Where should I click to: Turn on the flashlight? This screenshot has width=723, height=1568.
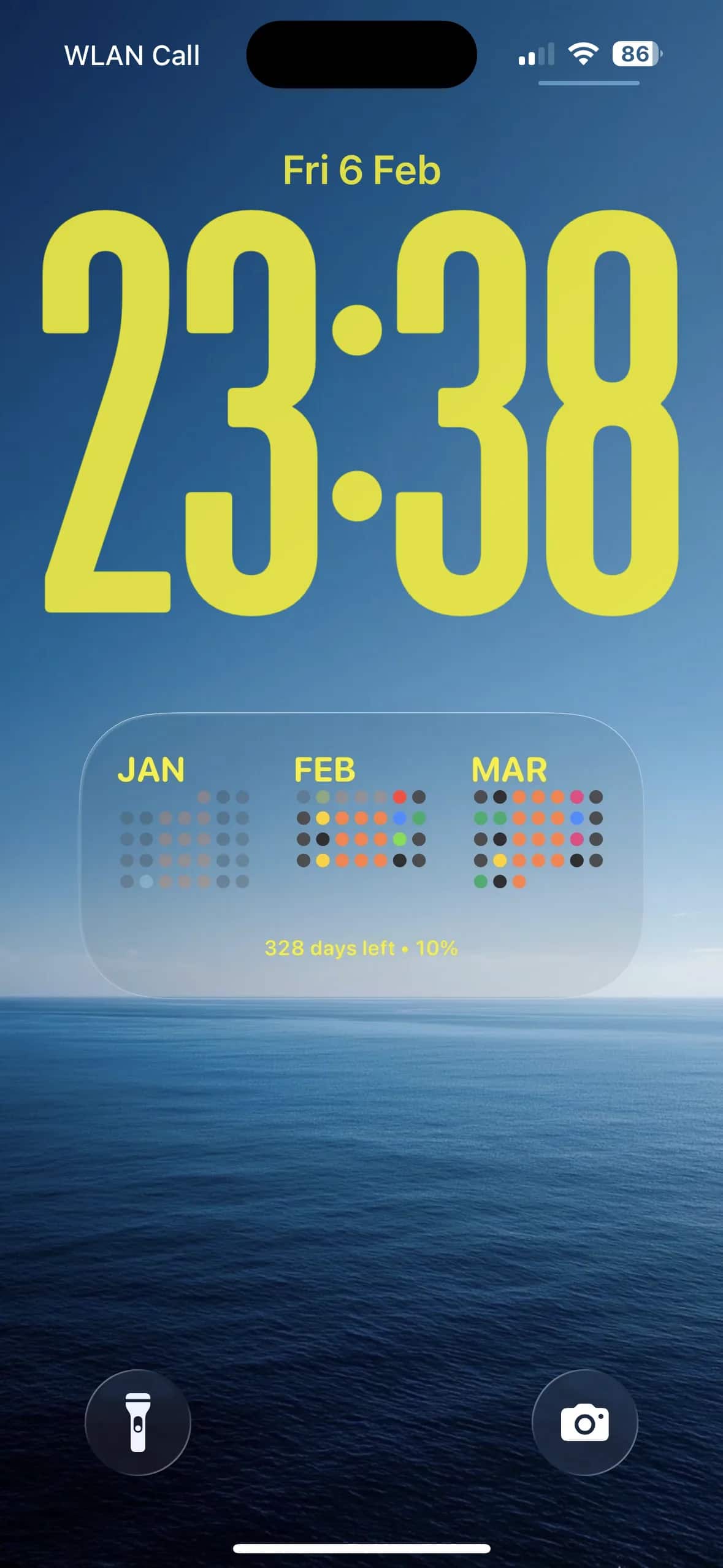[x=138, y=1422]
